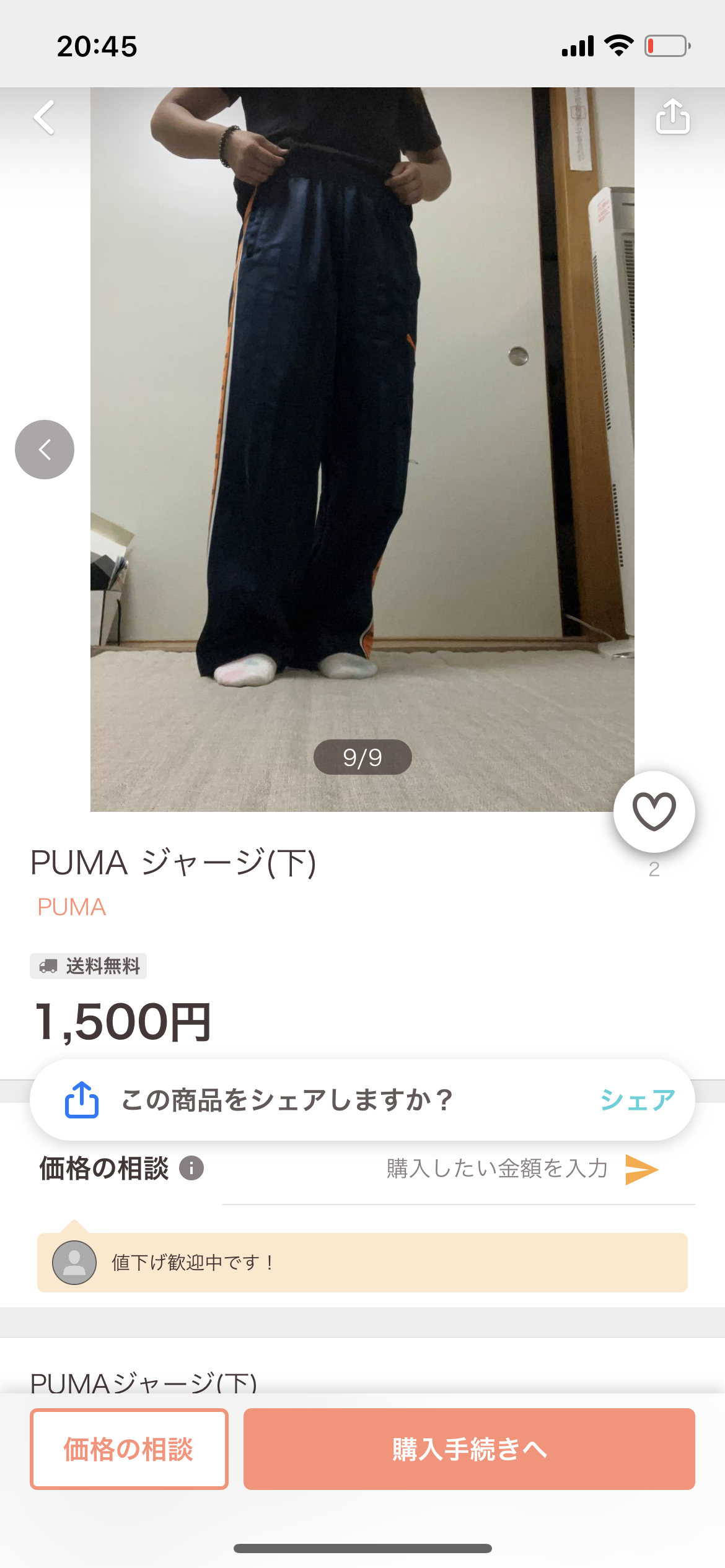The image size is (725, 1568).
Task: Tap the 価格の相談 button at the bottom
Action: pos(129,1449)
